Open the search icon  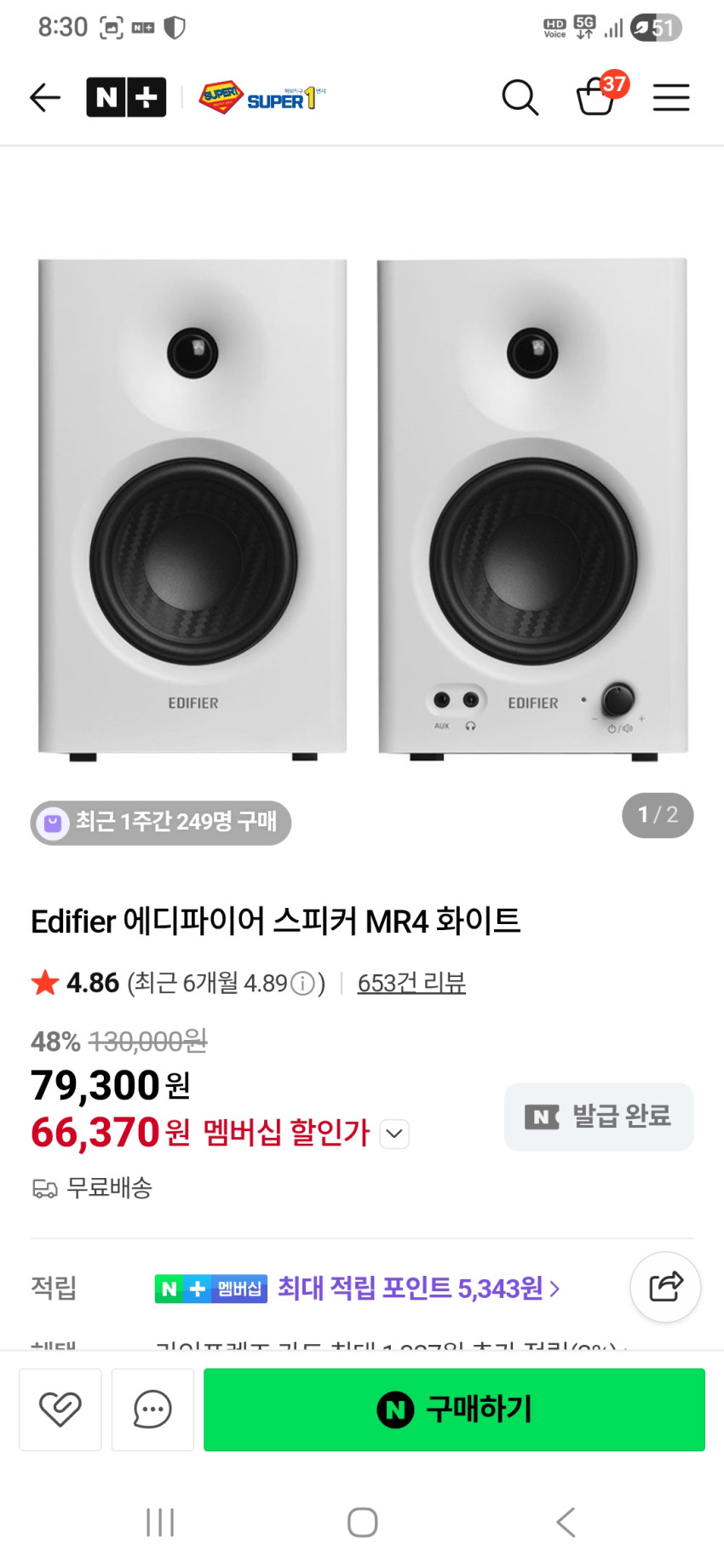pyautogui.click(x=520, y=98)
